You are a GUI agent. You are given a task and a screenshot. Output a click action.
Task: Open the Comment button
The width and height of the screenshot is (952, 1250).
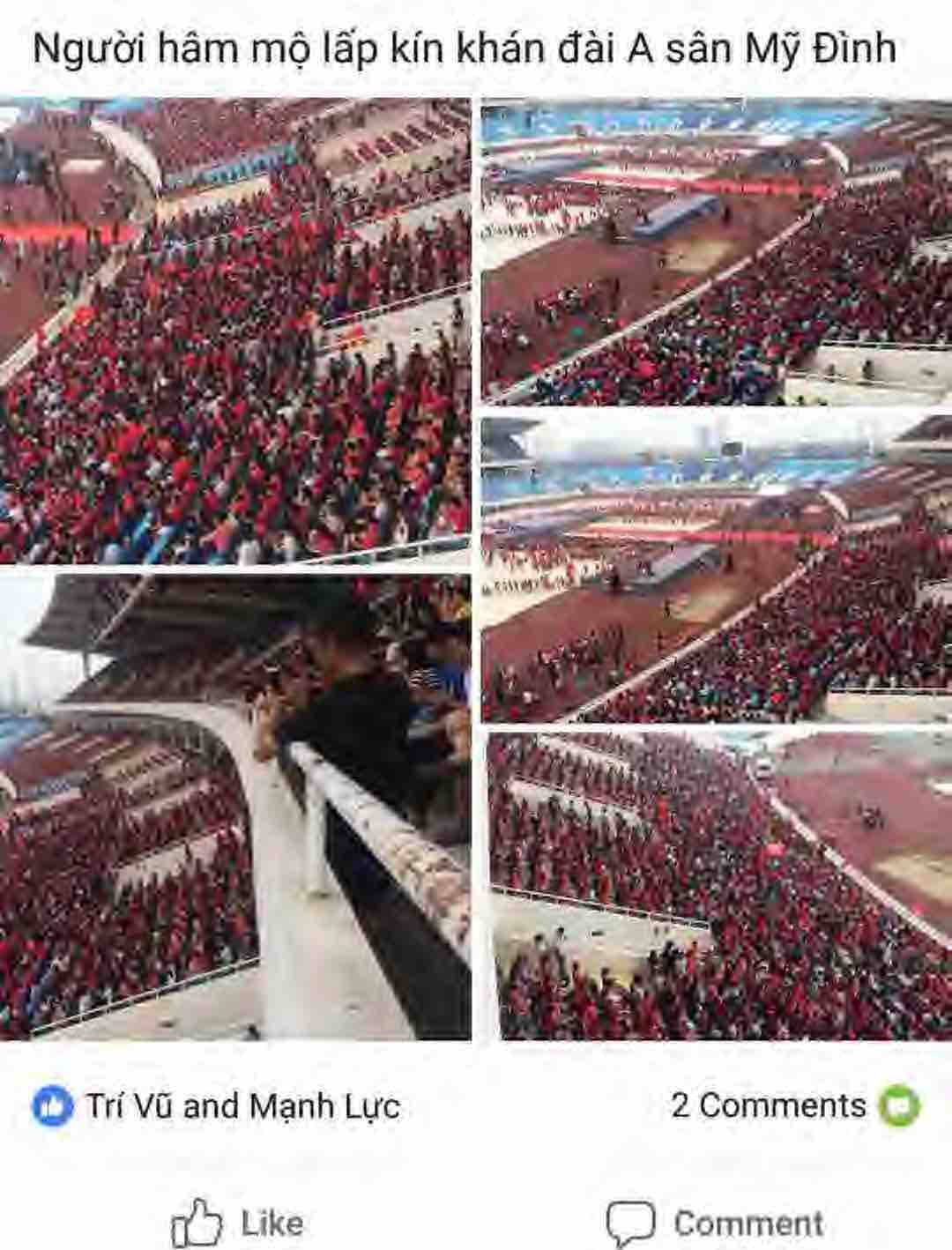715,1223
